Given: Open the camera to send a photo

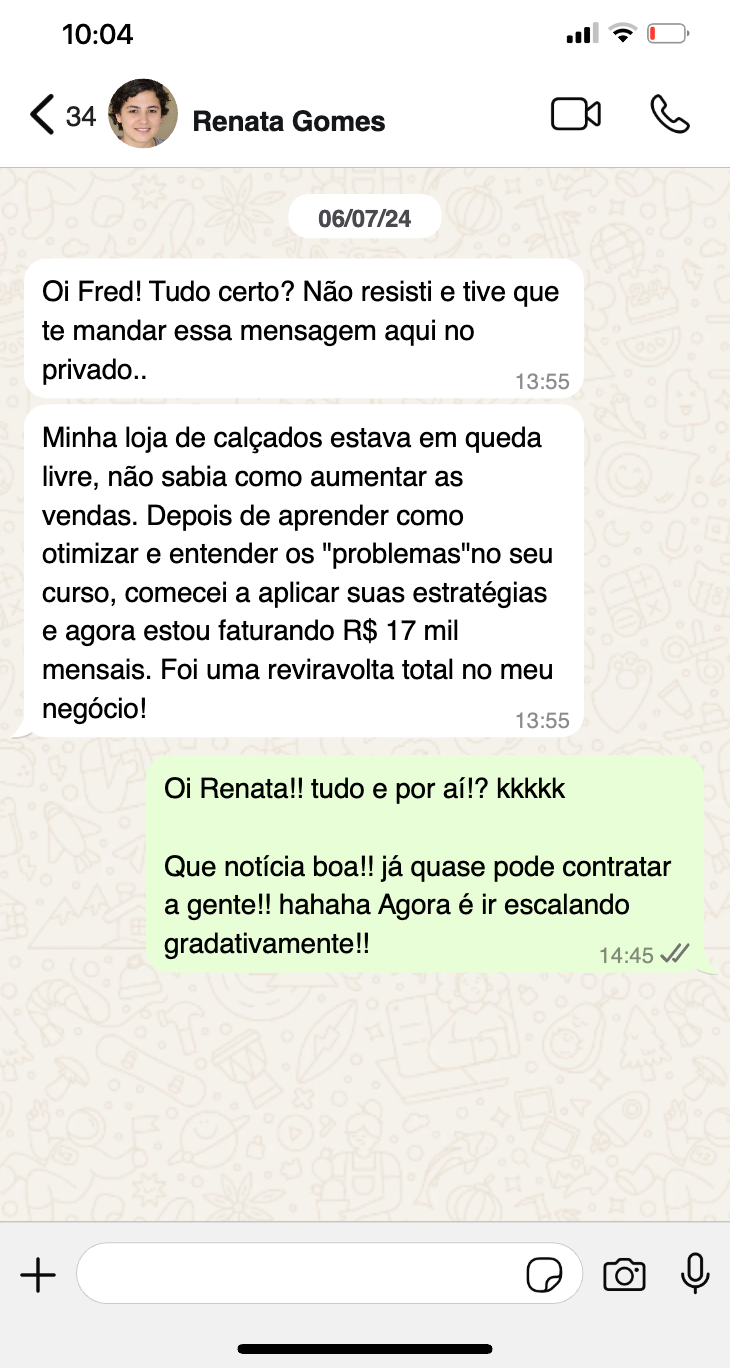Looking at the screenshot, I should click(x=624, y=1275).
